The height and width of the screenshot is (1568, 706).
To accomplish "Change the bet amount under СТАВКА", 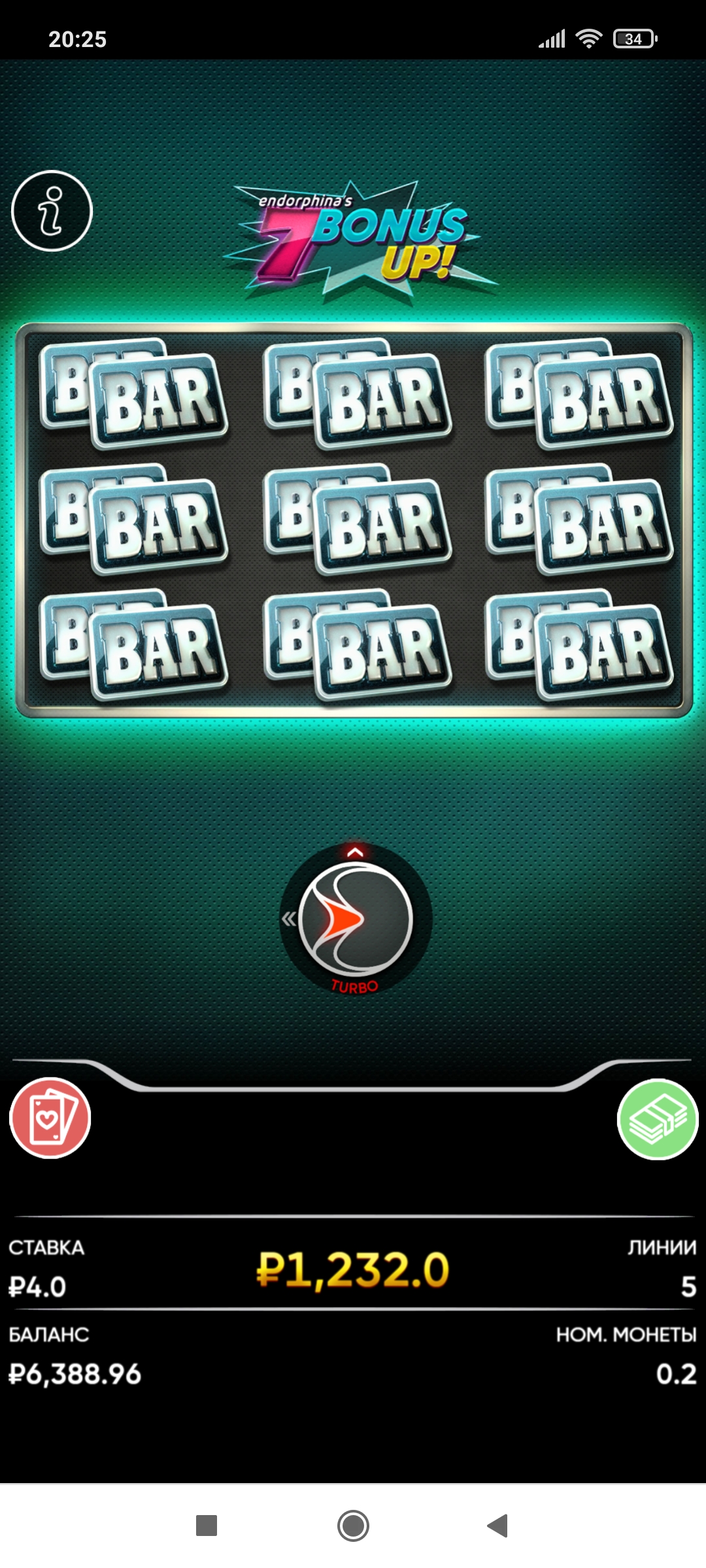I will point(38,1287).
